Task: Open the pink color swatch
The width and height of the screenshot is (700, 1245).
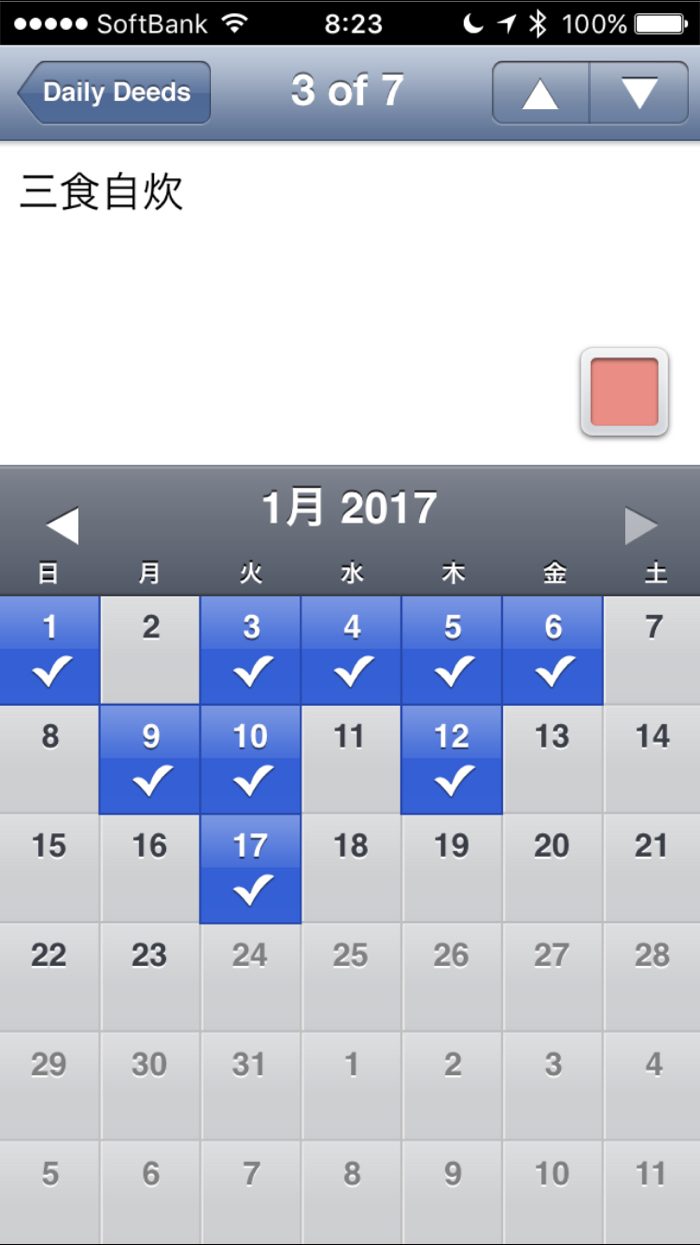Action: [x=624, y=392]
